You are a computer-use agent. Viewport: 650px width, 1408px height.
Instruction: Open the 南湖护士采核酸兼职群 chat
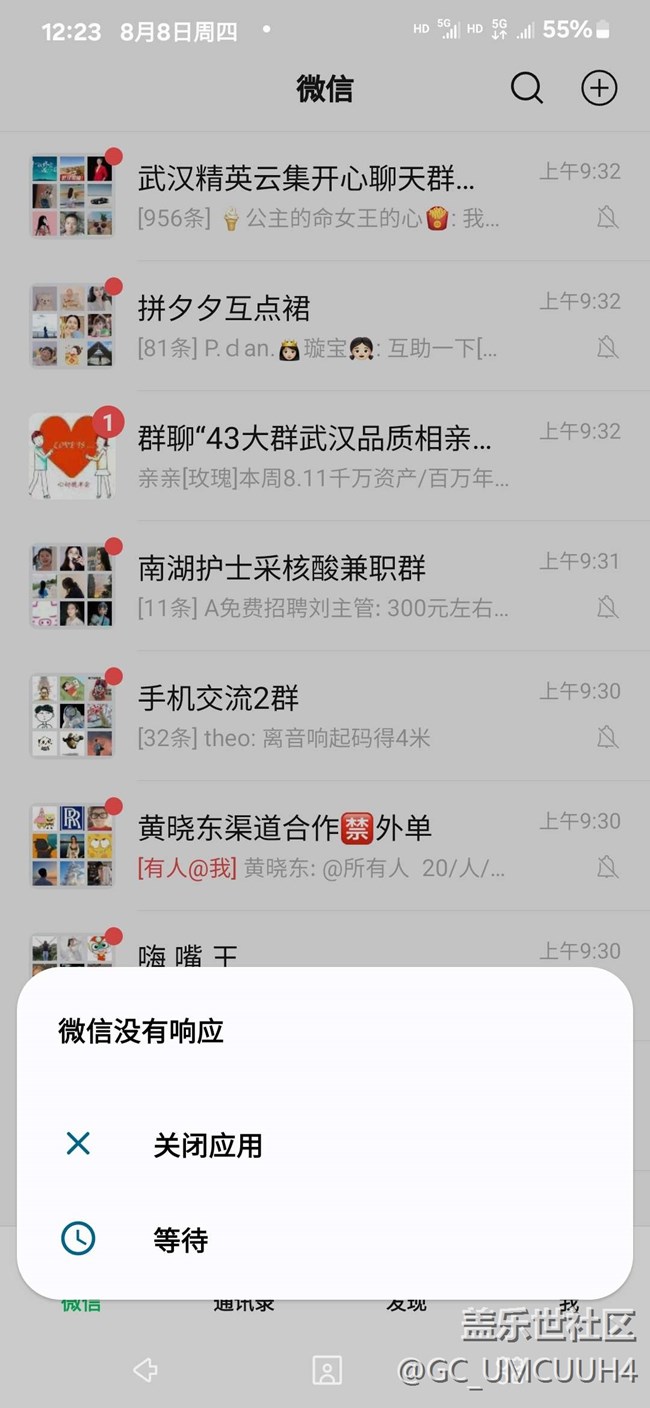click(x=325, y=586)
